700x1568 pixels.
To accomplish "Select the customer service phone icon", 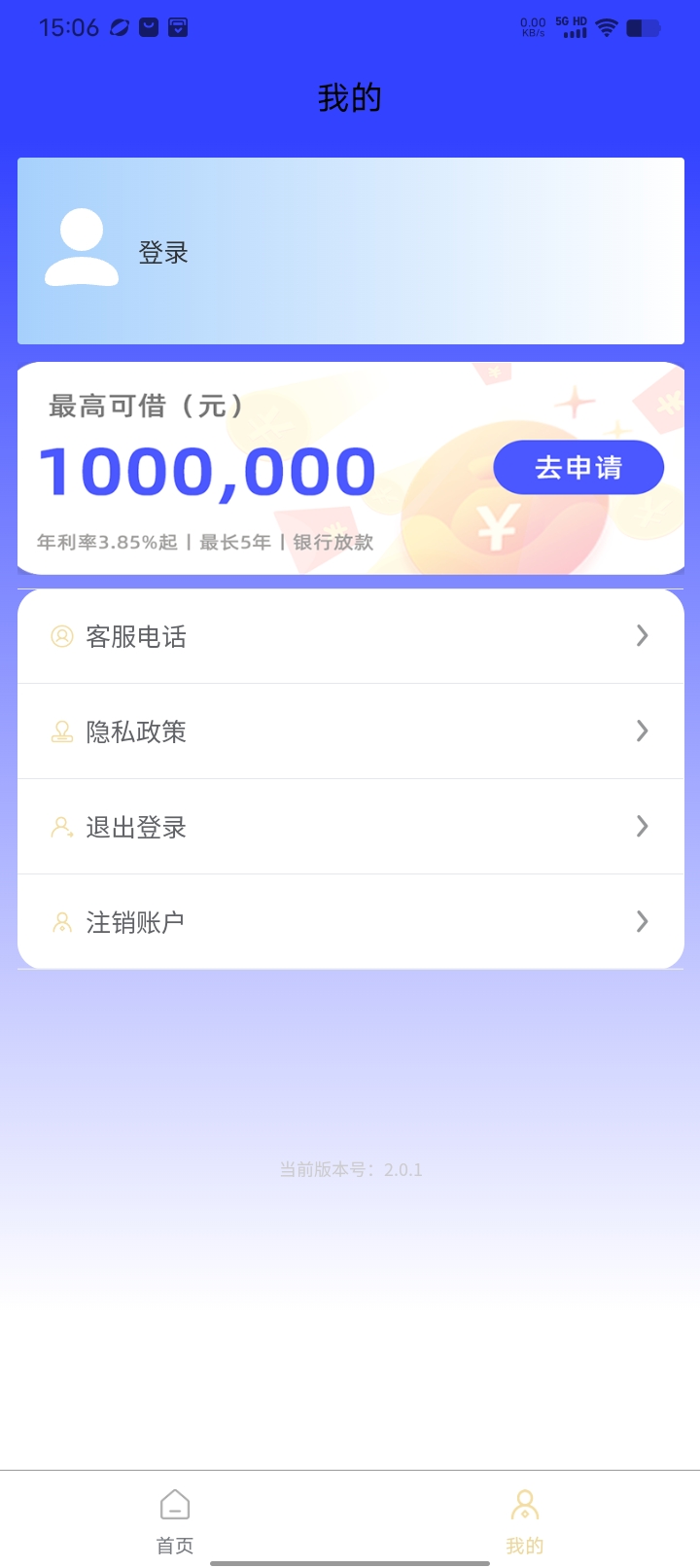I will (61, 635).
